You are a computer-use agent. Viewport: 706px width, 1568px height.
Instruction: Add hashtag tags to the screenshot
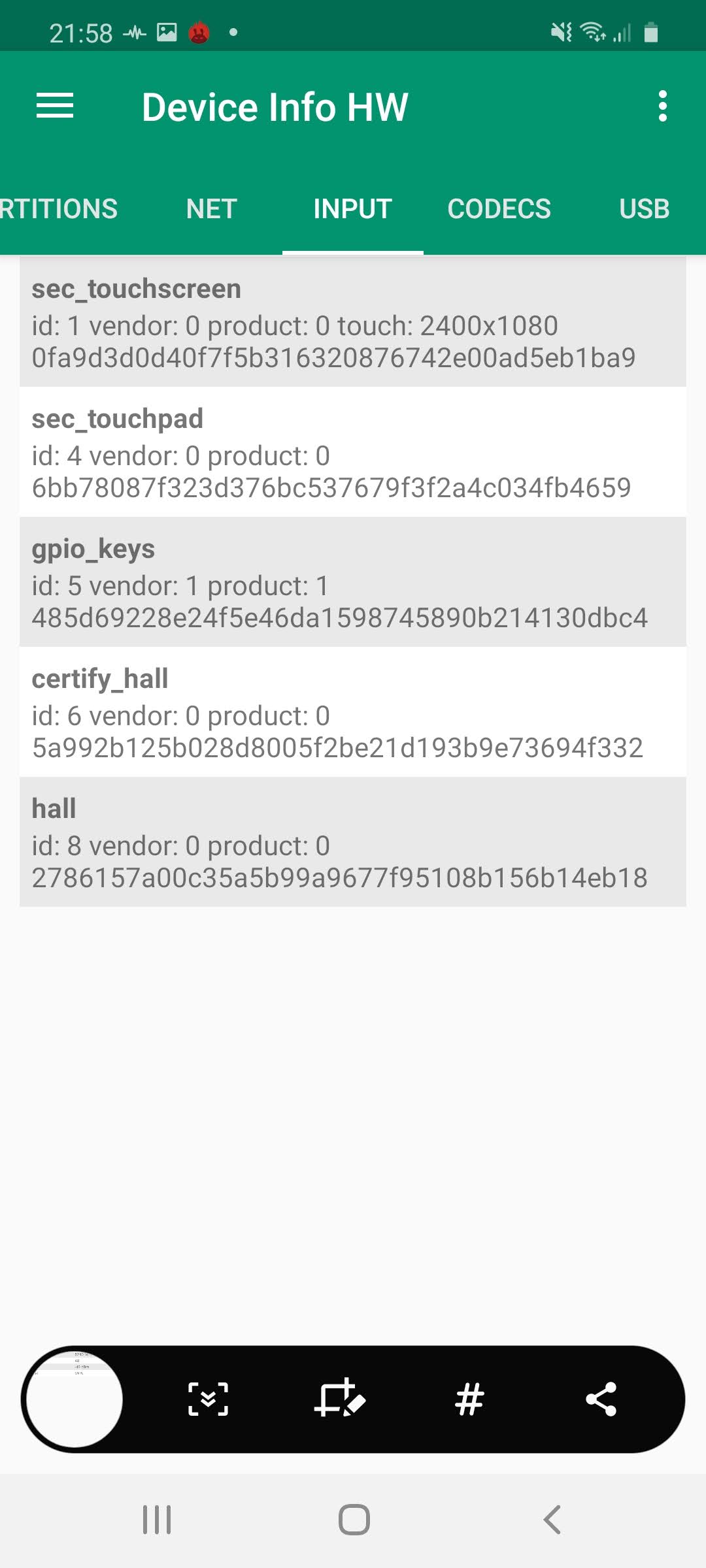[x=469, y=1399]
